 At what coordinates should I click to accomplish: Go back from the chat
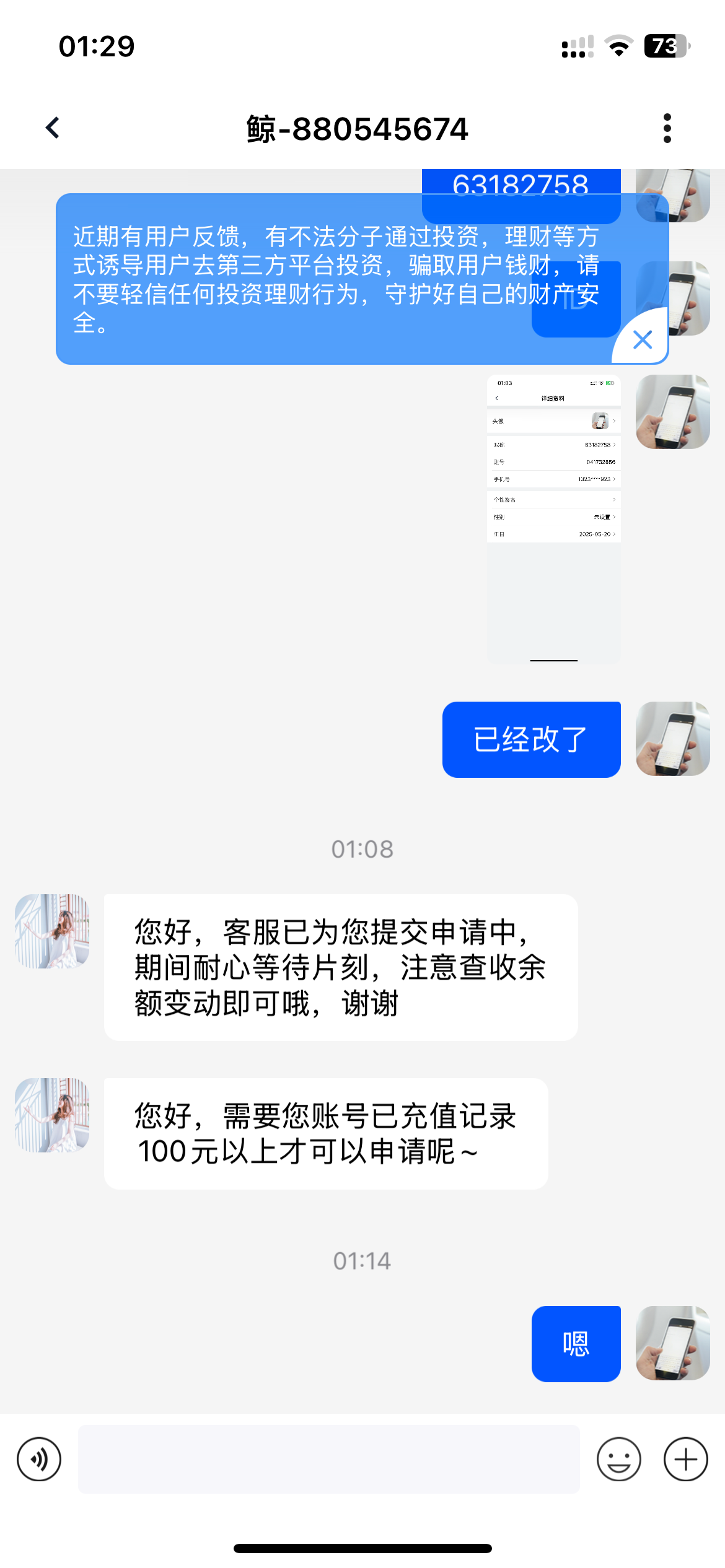click(x=53, y=128)
